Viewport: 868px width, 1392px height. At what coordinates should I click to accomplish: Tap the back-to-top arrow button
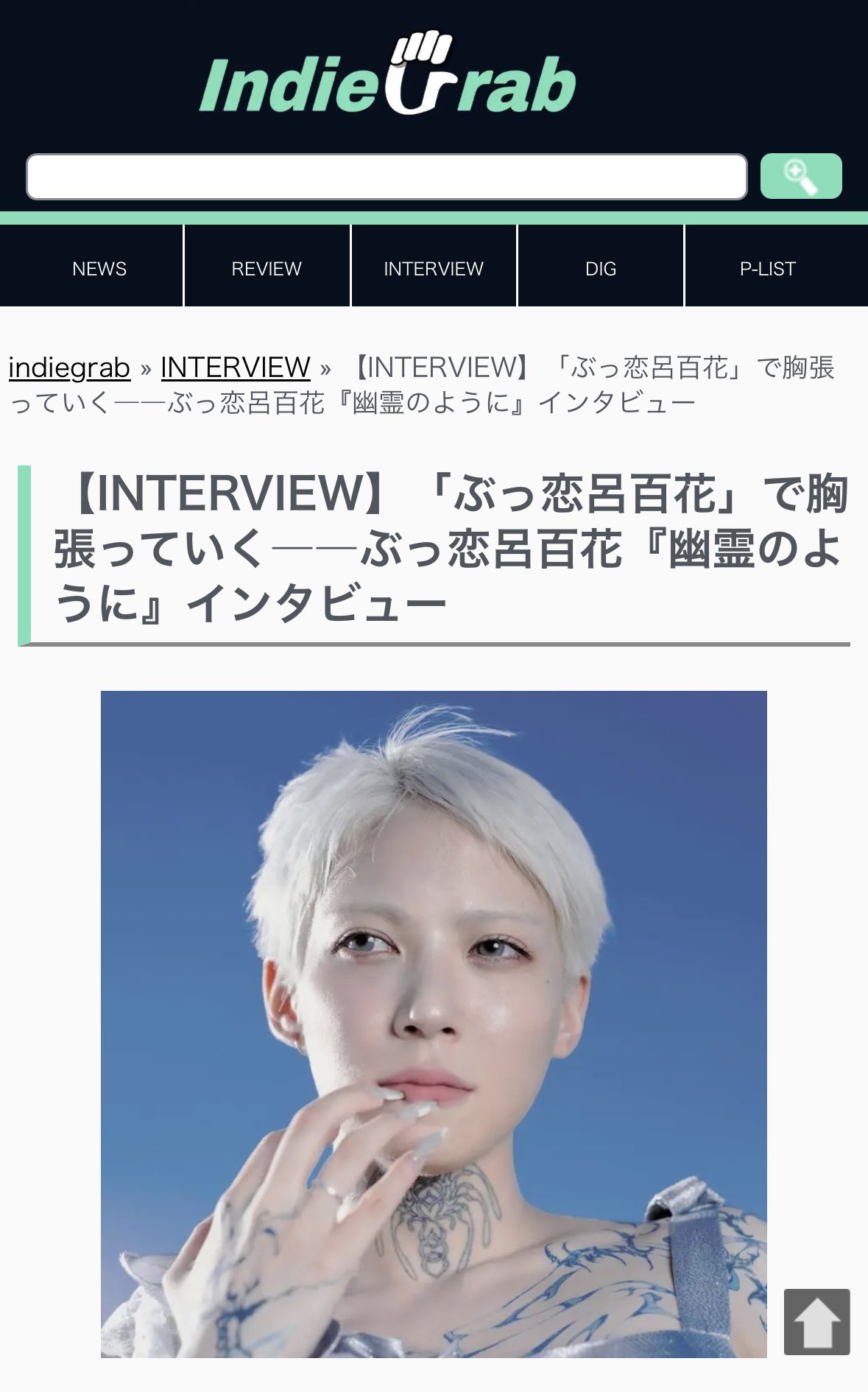tap(816, 1321)
